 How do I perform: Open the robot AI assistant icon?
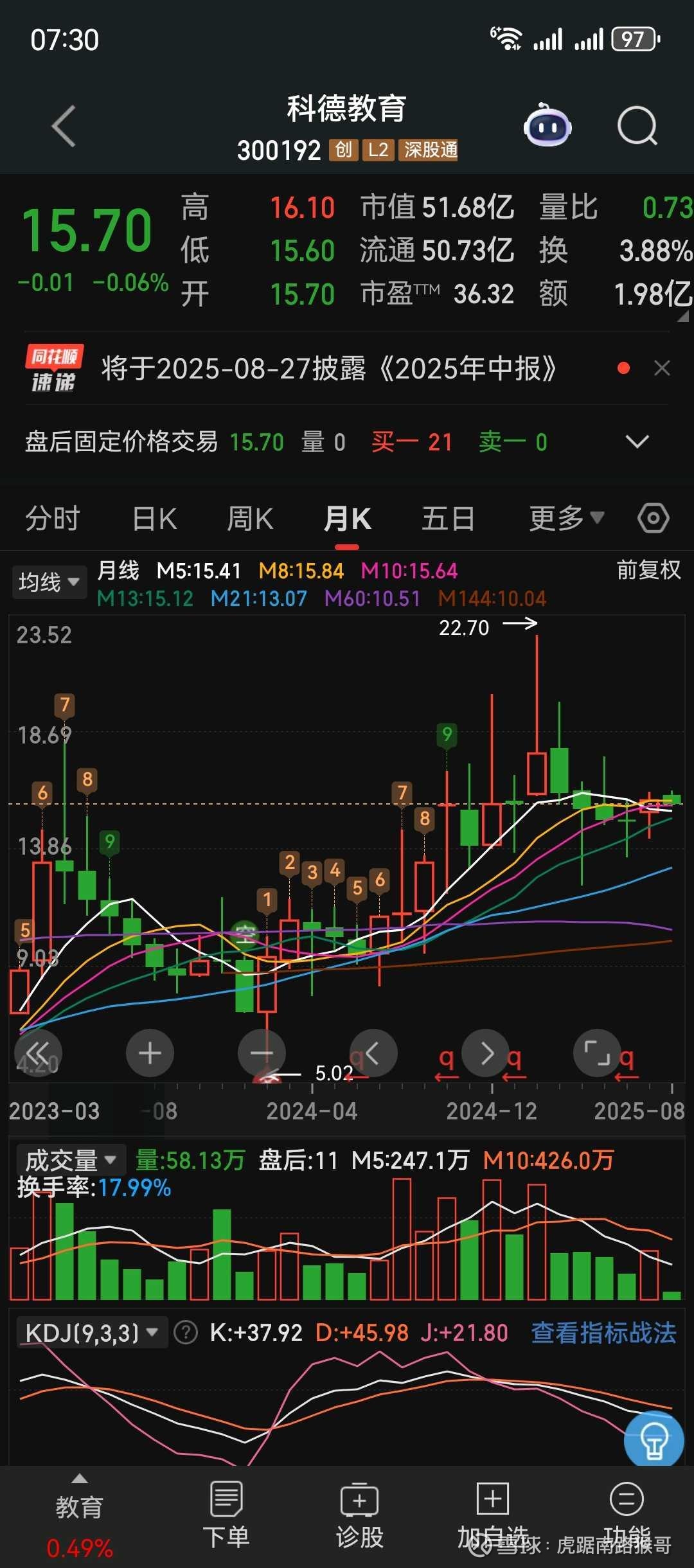tap(547, 126)
